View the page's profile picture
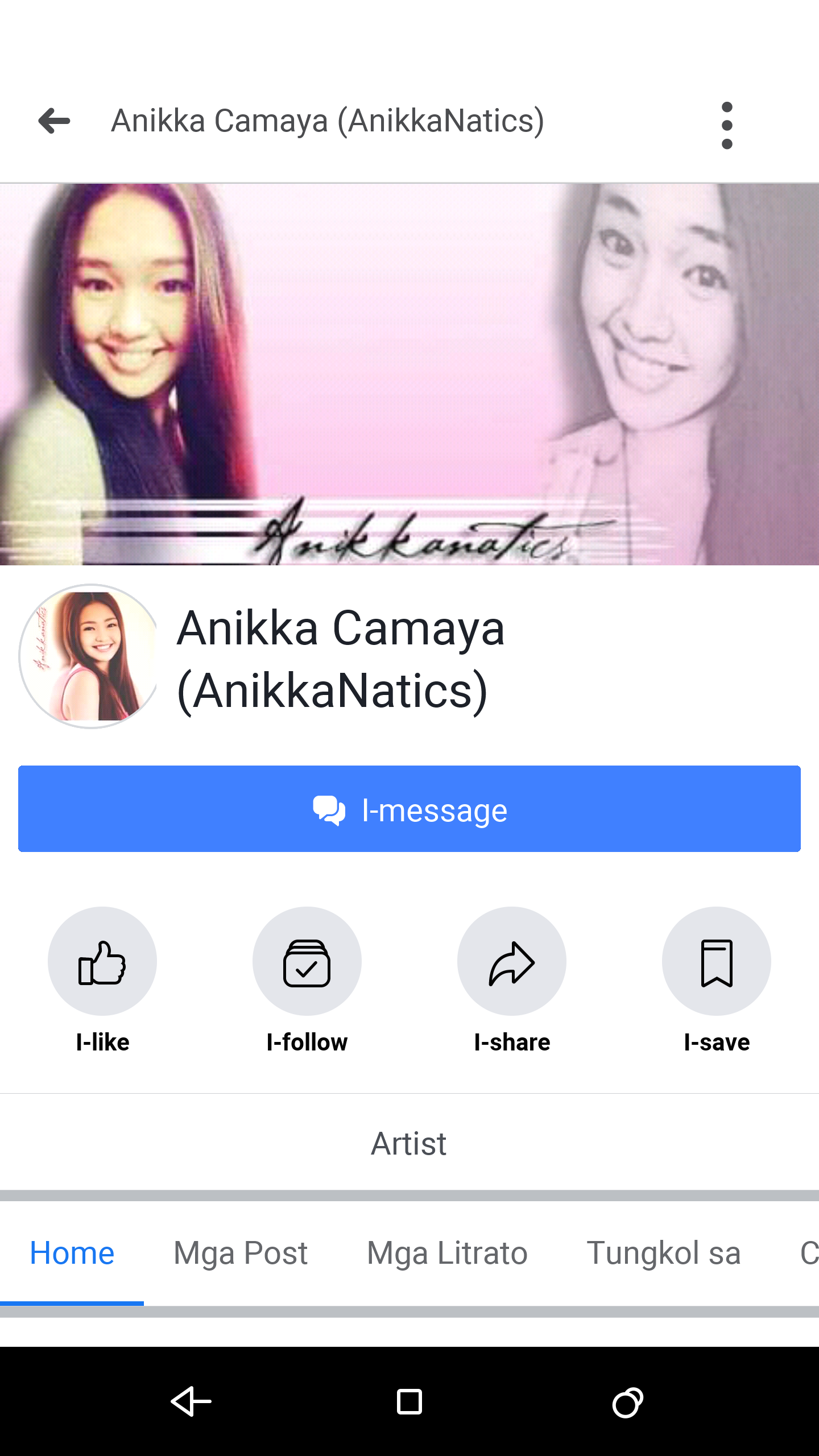 click(89, 656)
